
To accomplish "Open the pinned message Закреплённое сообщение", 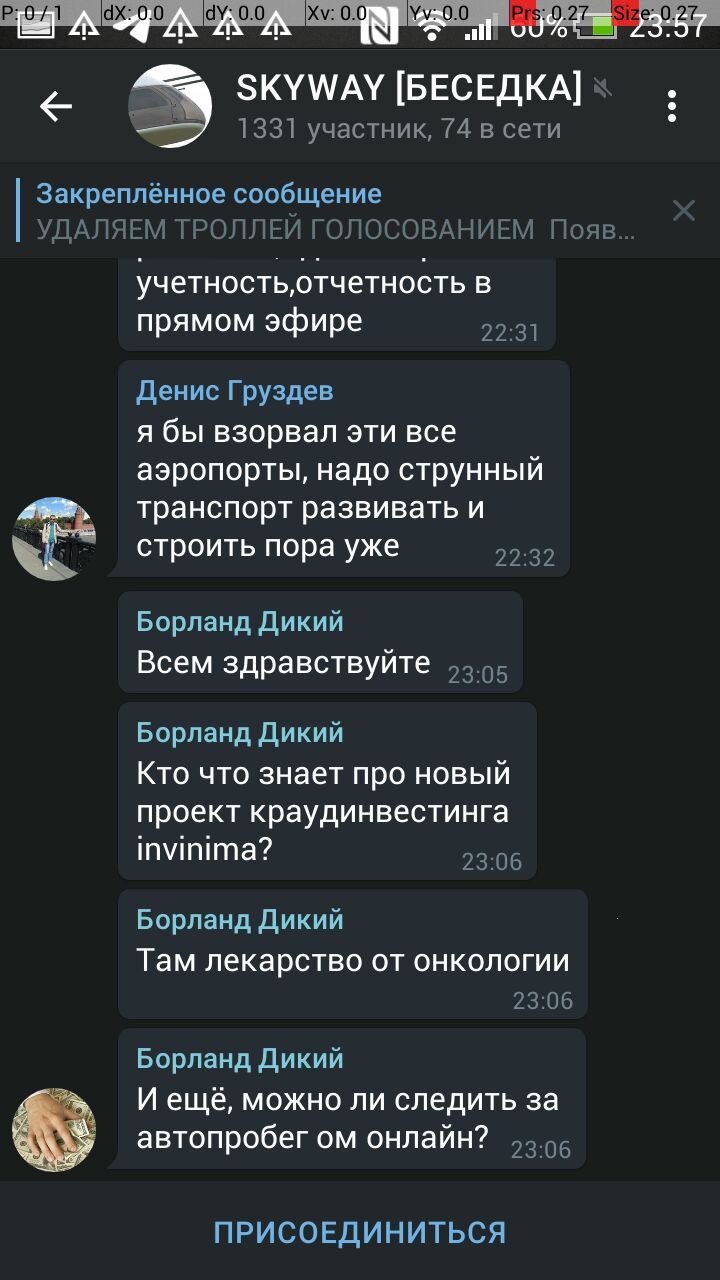I will click(x=335, y=211).
